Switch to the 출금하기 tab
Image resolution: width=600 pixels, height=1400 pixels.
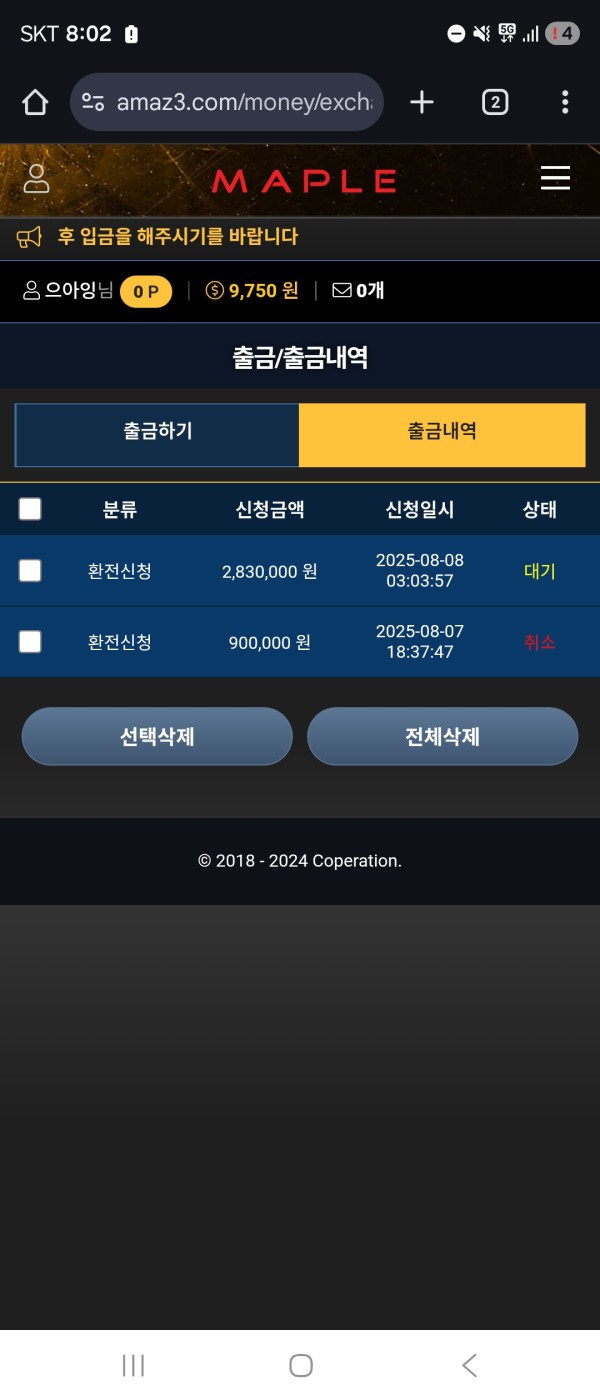(x=157, y=434)
